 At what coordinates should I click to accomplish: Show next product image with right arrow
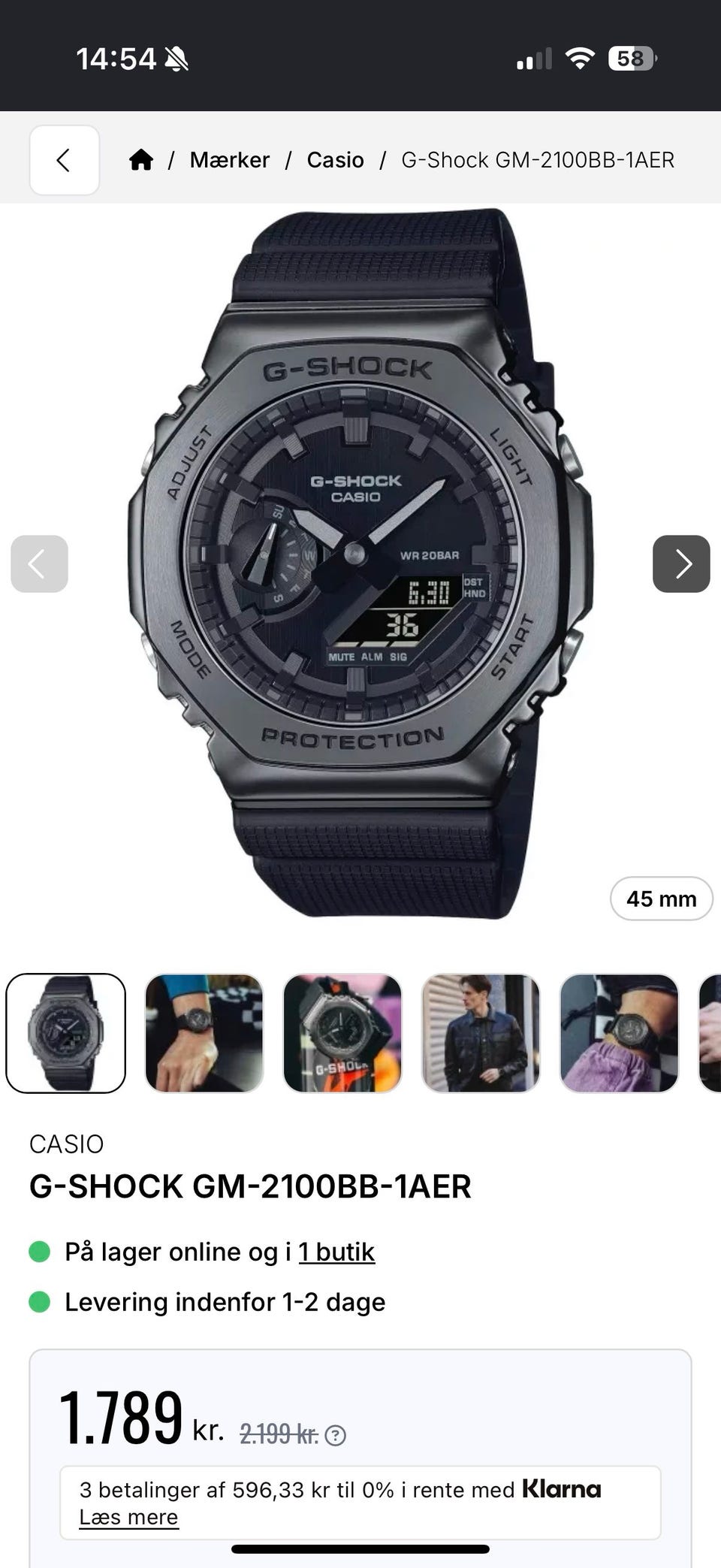pyautogui.click(x=681, y=563)
